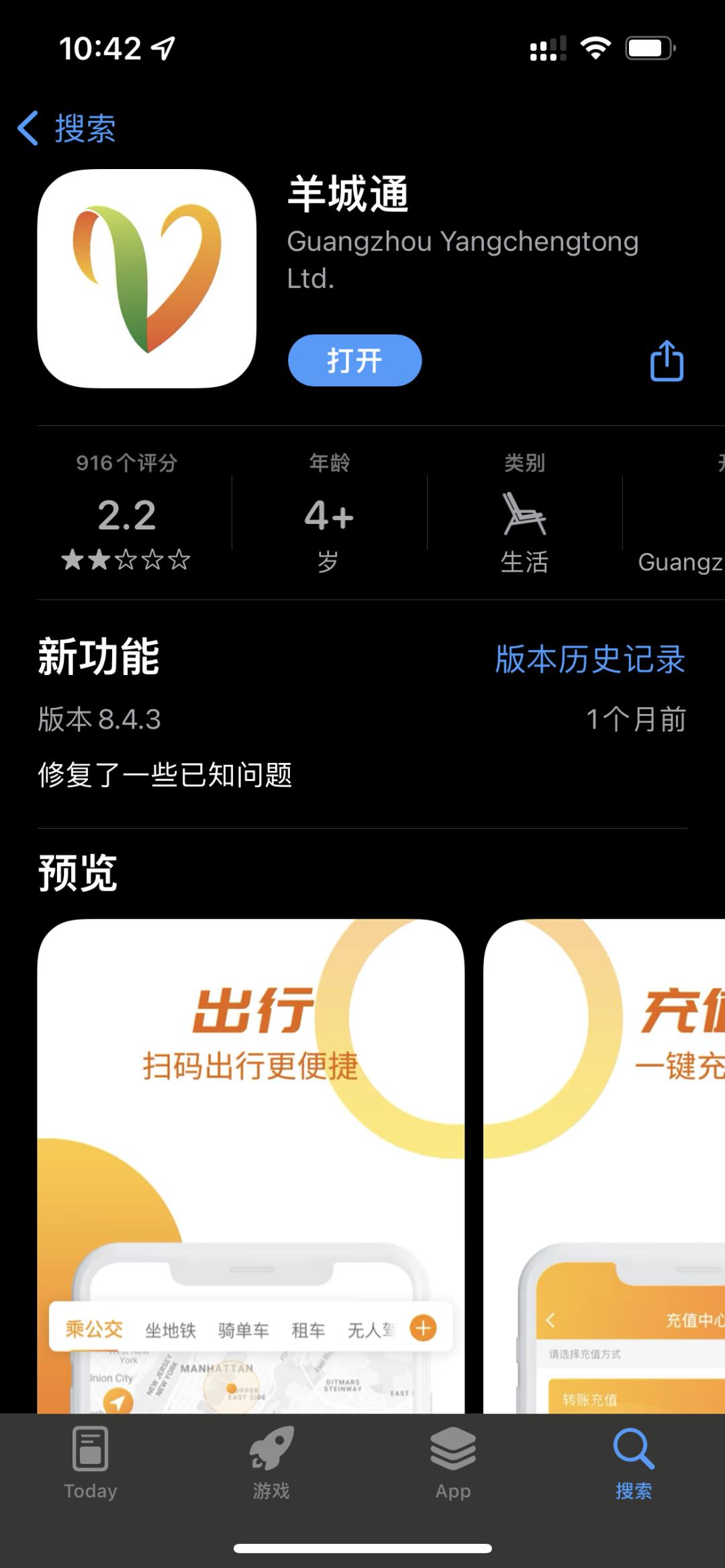Image resolution: width=725 pixels, height=1568 pixels.
Task: Open the 充值 preview screenshot
Action: point(604,1166)
